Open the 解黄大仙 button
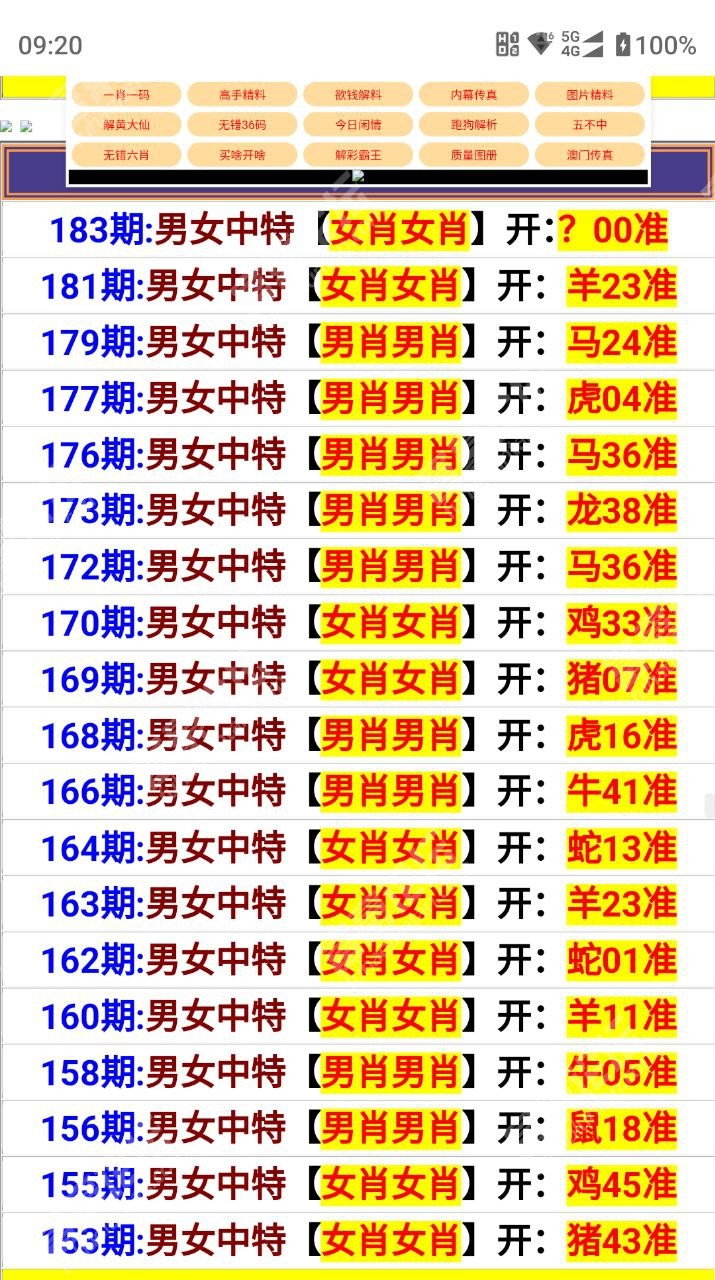 click(x=126, y=125)
